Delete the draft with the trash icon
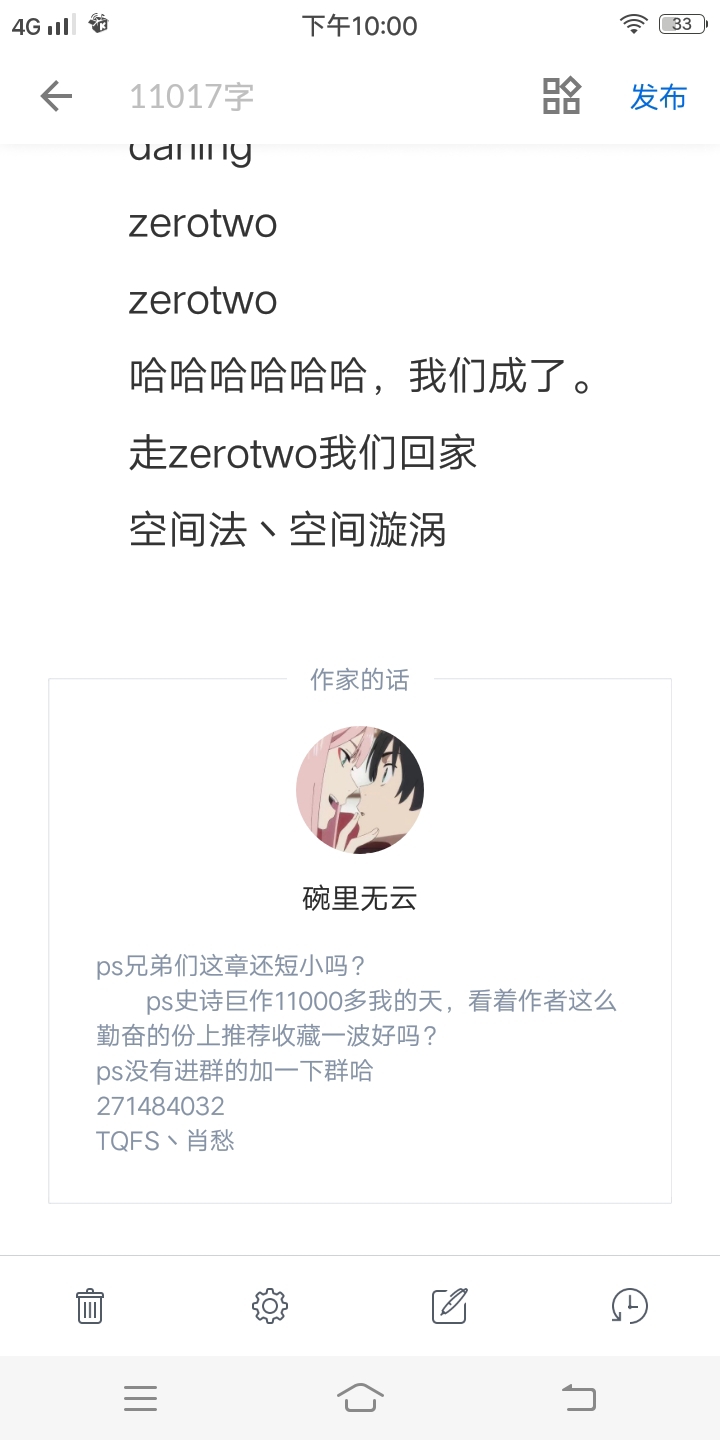 pos(90,1306)
